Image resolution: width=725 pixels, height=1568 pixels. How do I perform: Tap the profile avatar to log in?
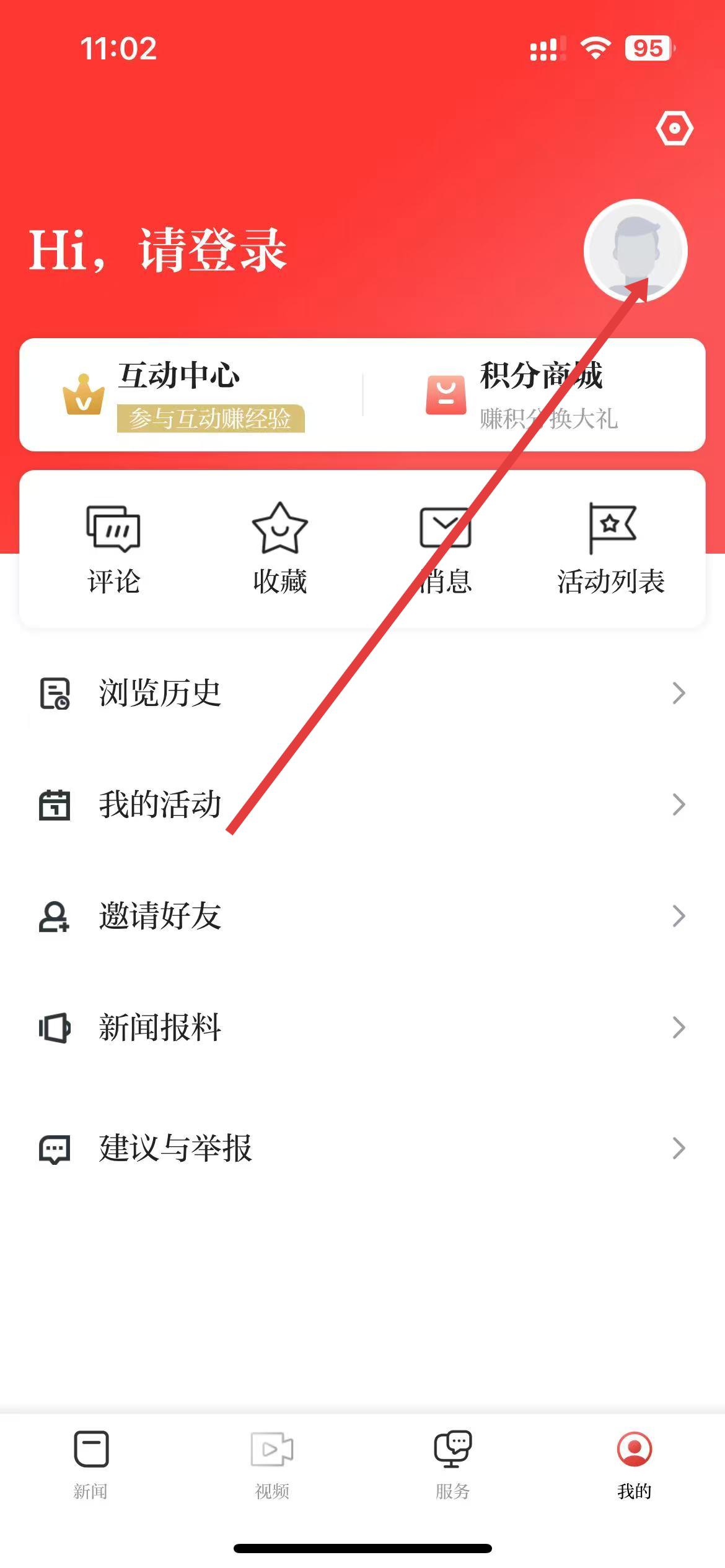point(635,251)
